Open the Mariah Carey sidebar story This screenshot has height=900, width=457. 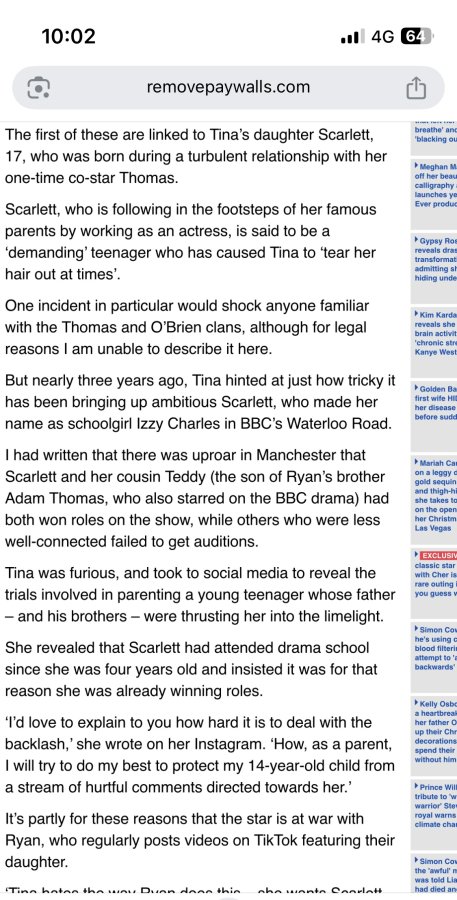click(x=435, y=495)
